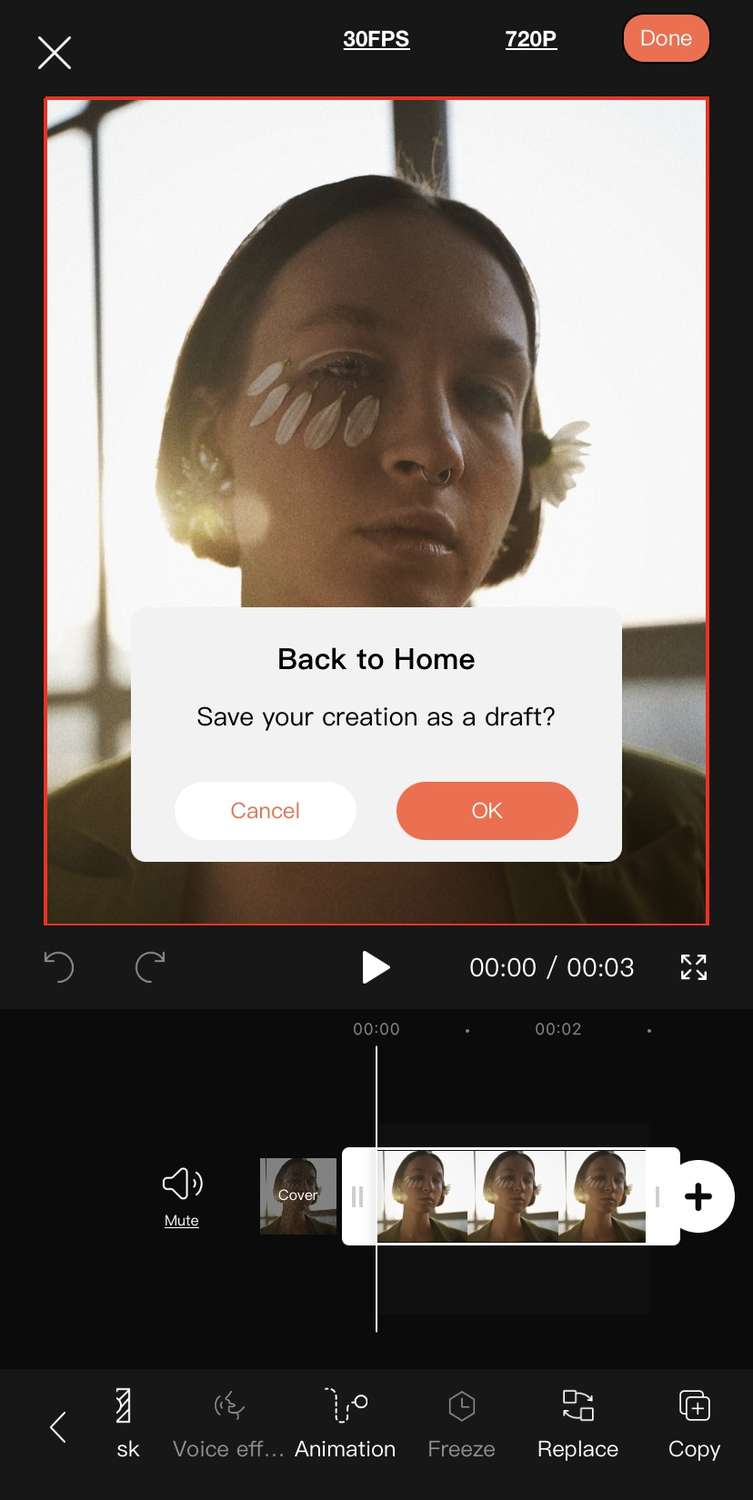The image size is (753, 1500).
Task: Select the Freeze tool
Action: coord(461,1424)
